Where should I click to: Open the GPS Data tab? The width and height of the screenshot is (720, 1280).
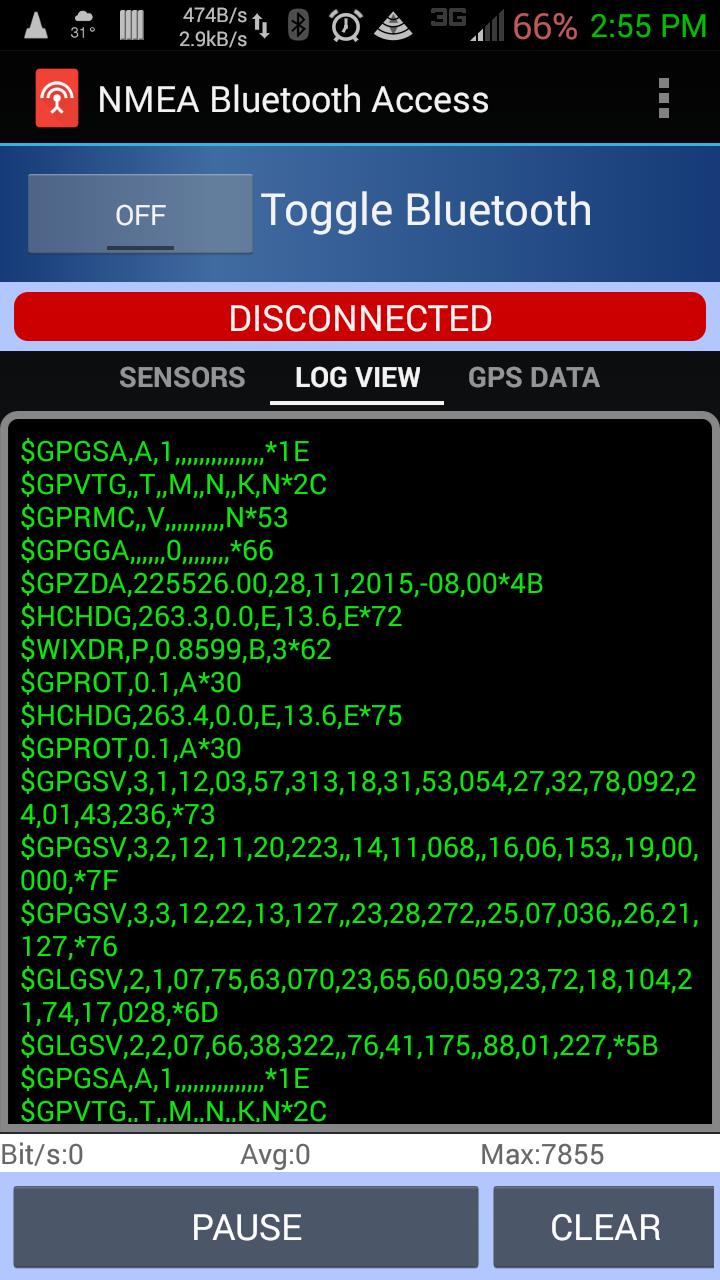pyautogui.click(x=534, y=377)
